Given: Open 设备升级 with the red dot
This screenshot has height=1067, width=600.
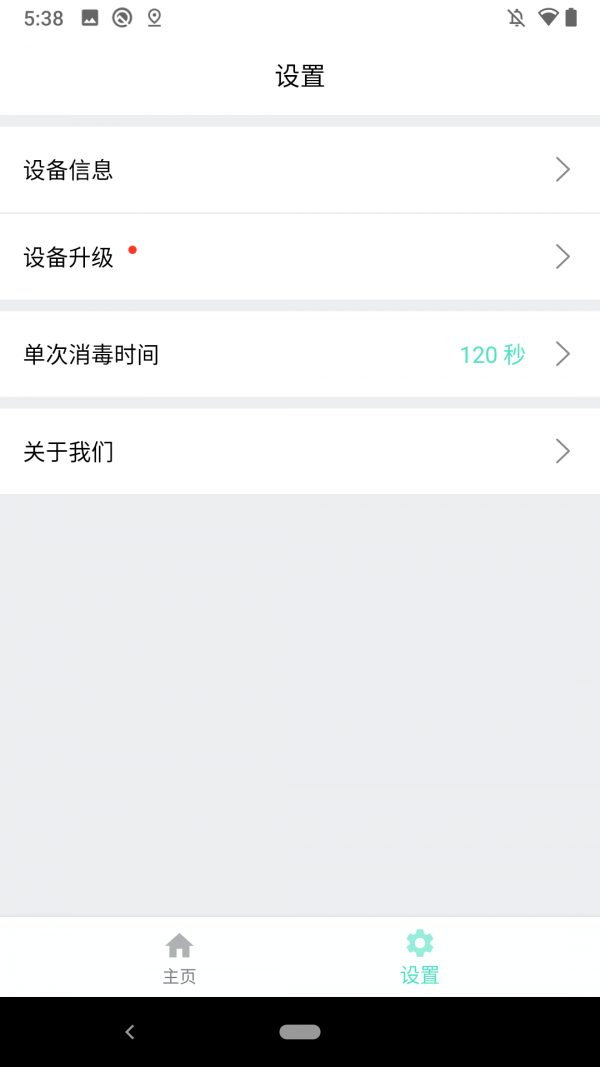Looking at the screenshot, I should click(300, 257).
